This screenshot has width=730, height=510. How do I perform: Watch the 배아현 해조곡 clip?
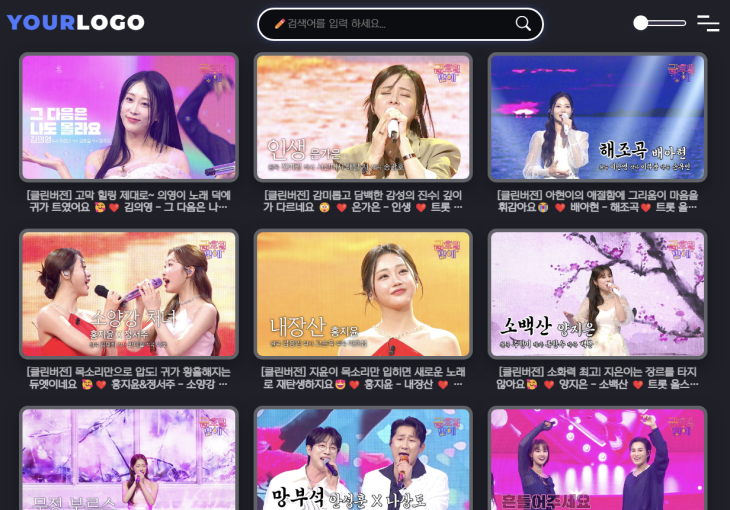point(597,117)
